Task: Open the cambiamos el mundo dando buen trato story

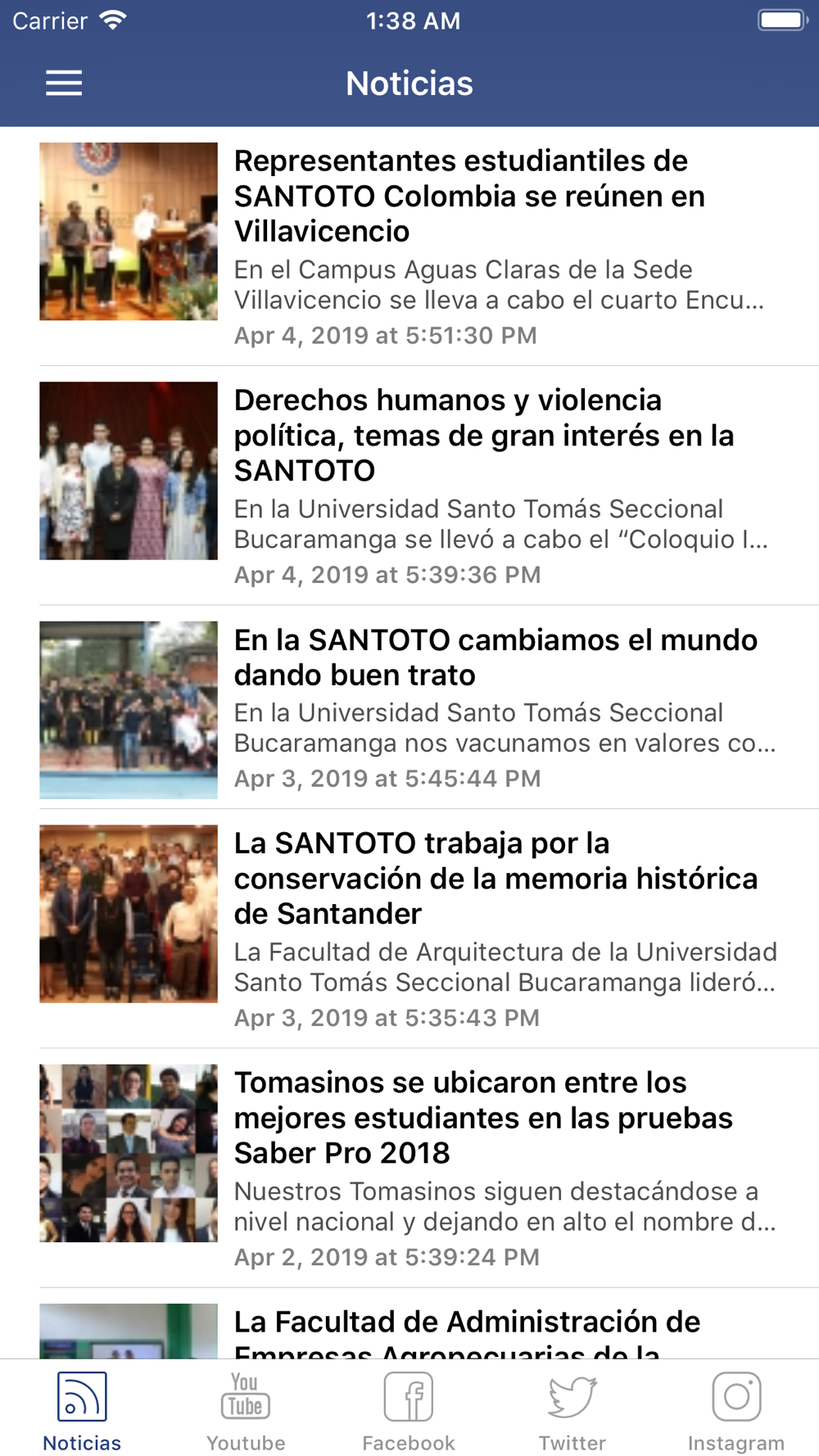Action: [409, 708]
